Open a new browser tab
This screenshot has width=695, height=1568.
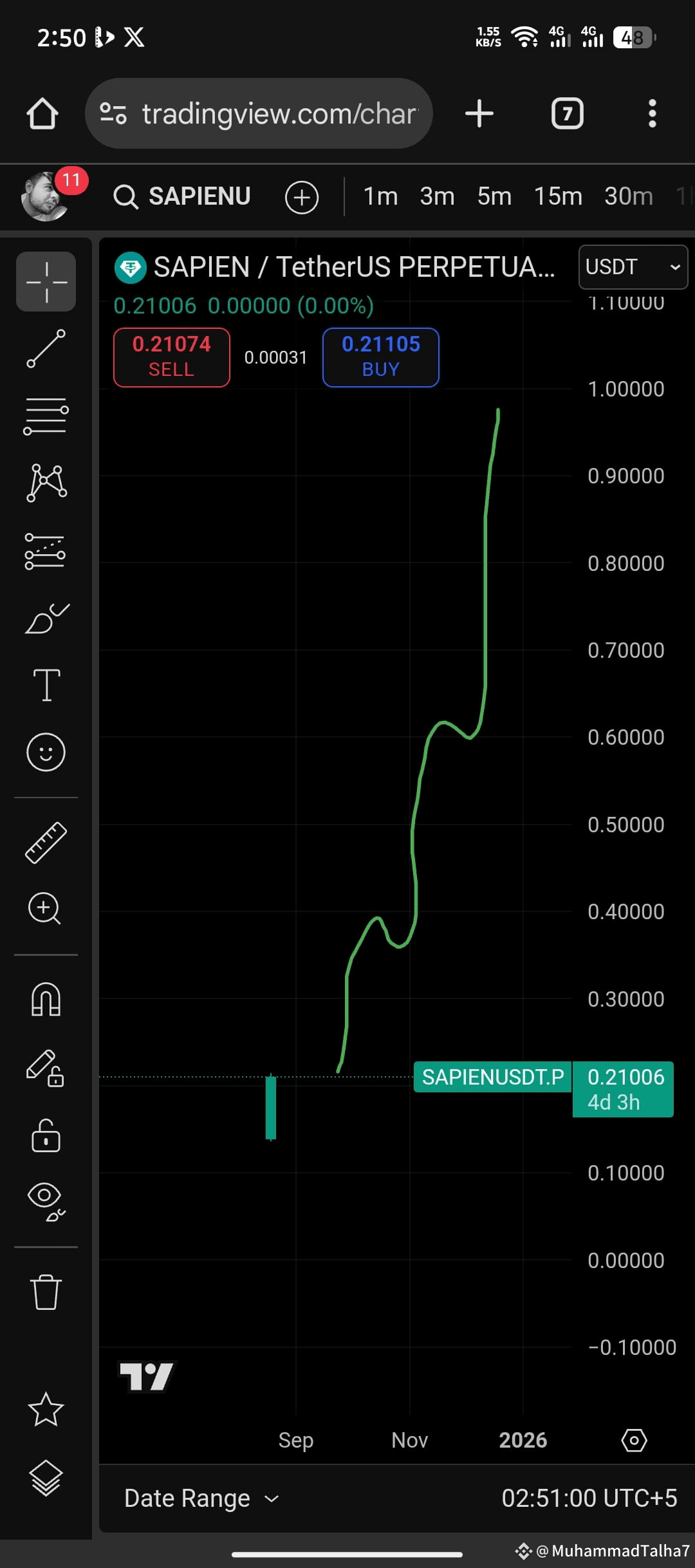479,114
